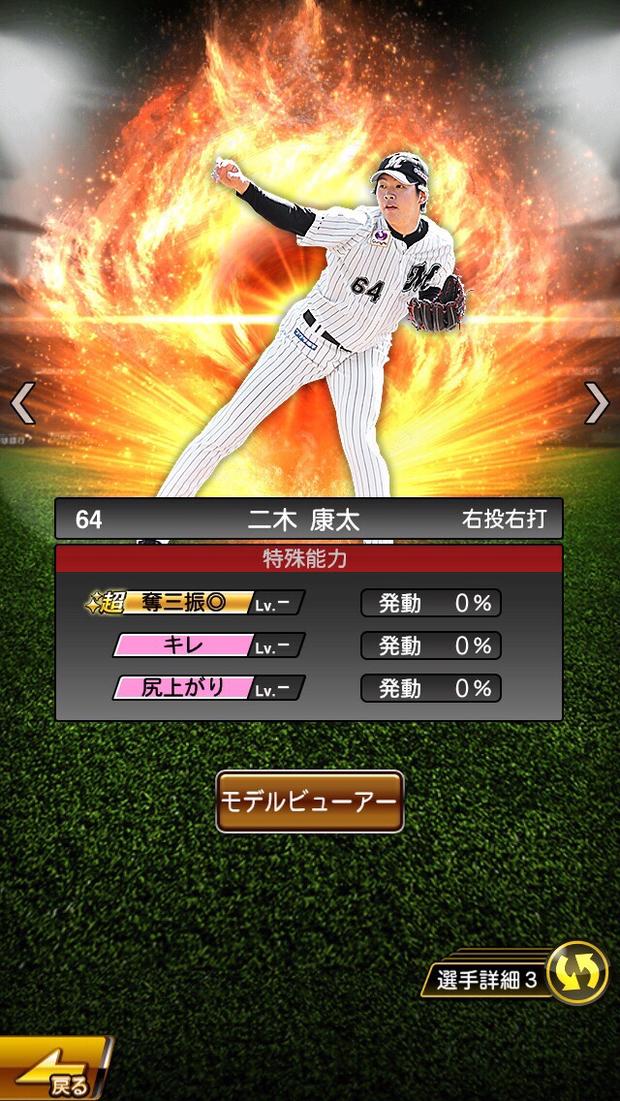
Task: Open the モデルビューアー model viewer
Action: point(310,801)
